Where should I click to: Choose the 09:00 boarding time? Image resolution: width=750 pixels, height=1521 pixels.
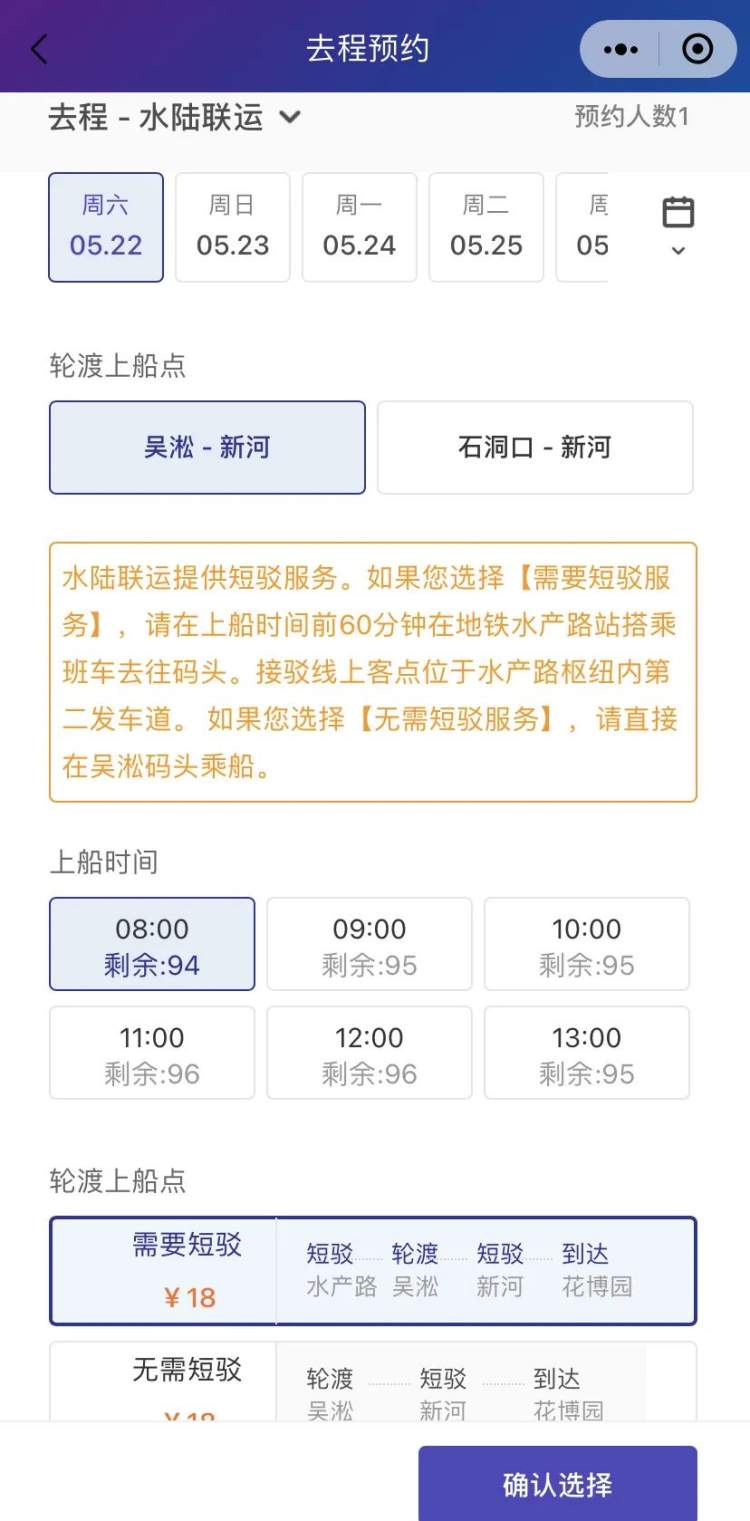(x=369, y=945)
